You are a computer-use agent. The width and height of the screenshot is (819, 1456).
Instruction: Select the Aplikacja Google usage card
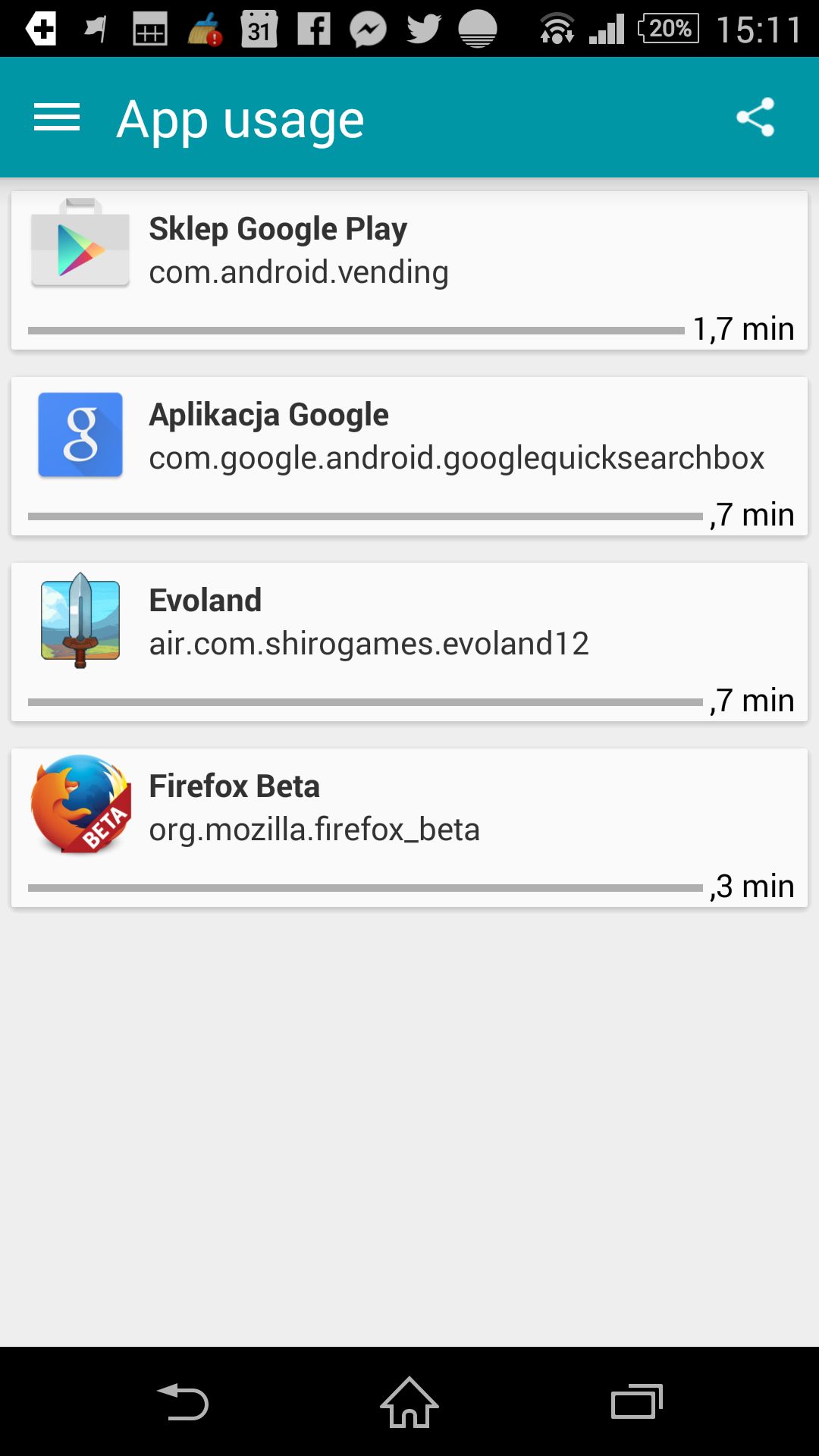tap(409, 457)
